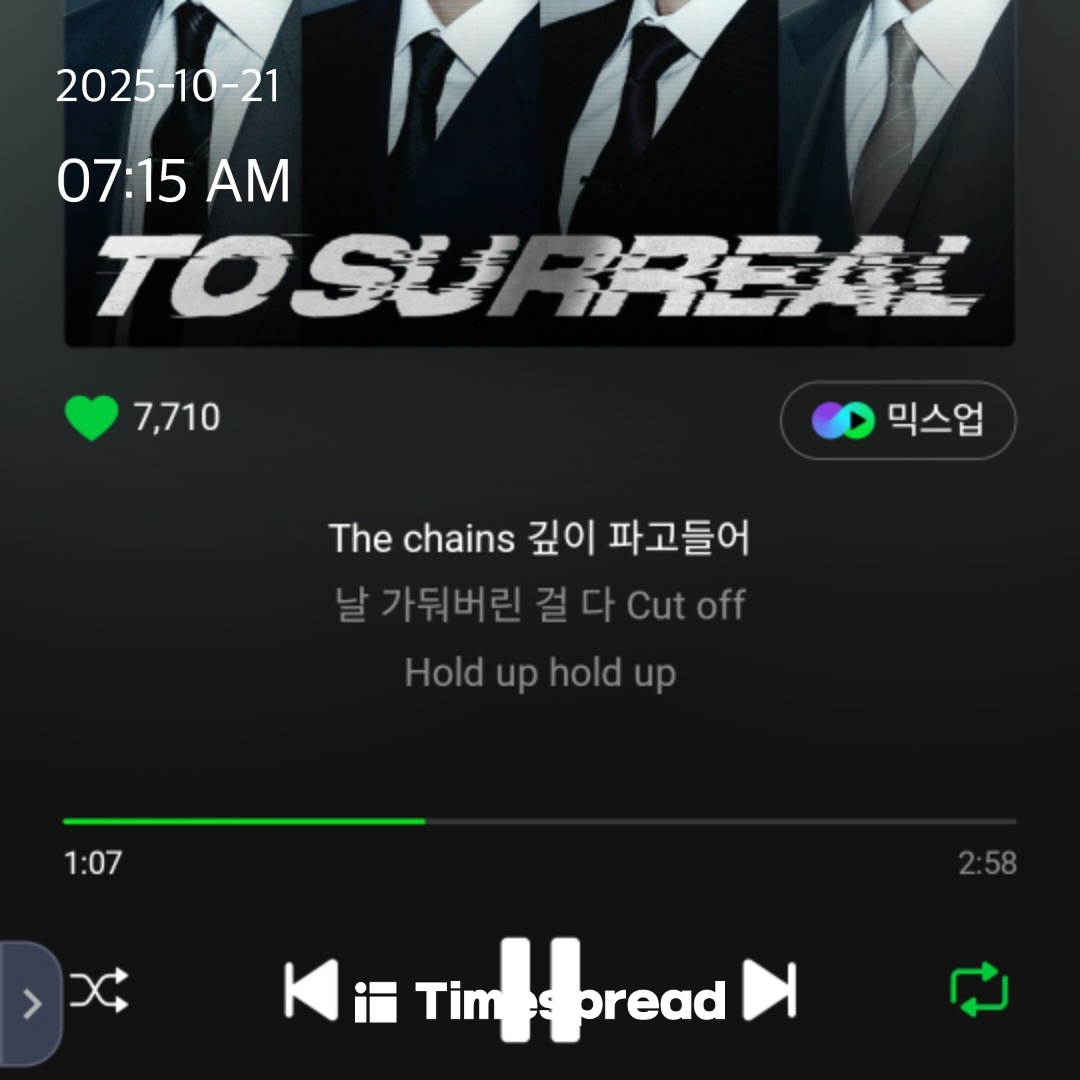Screen dimensions: 1080x1080
Task: Open full lyrics from "The chains" line
Action: [539, 539]
